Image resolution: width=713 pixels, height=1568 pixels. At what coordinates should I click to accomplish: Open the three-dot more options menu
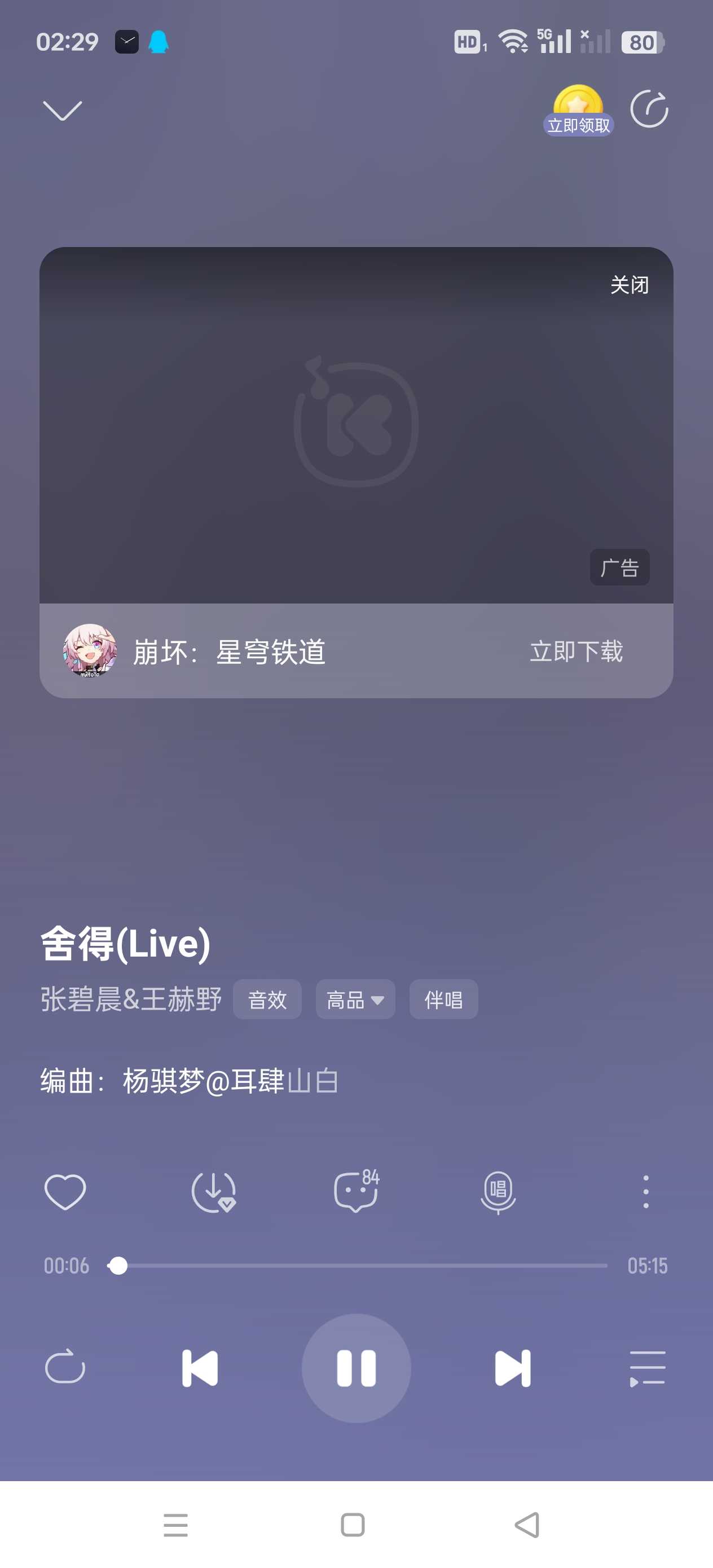pyautogui.click(x=645, y=1191)
